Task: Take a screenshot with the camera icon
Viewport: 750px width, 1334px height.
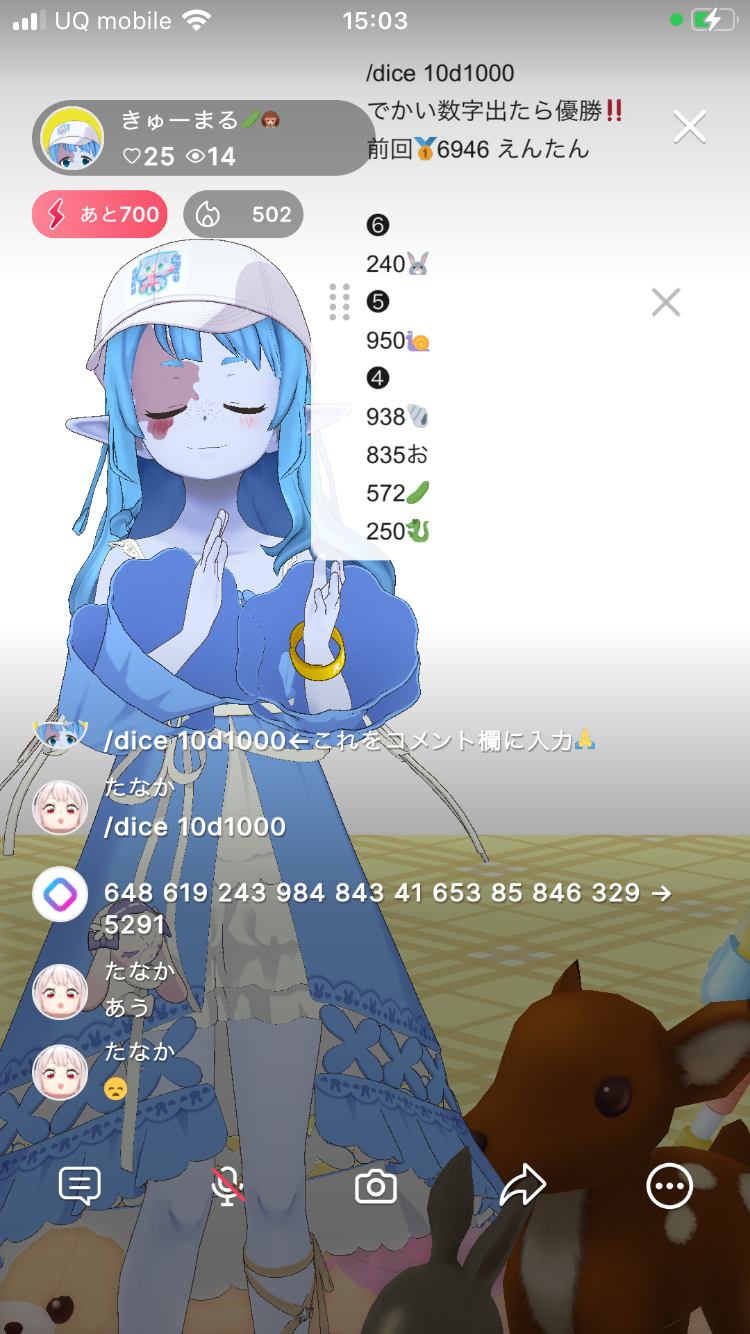Action: pos(376,1187)
